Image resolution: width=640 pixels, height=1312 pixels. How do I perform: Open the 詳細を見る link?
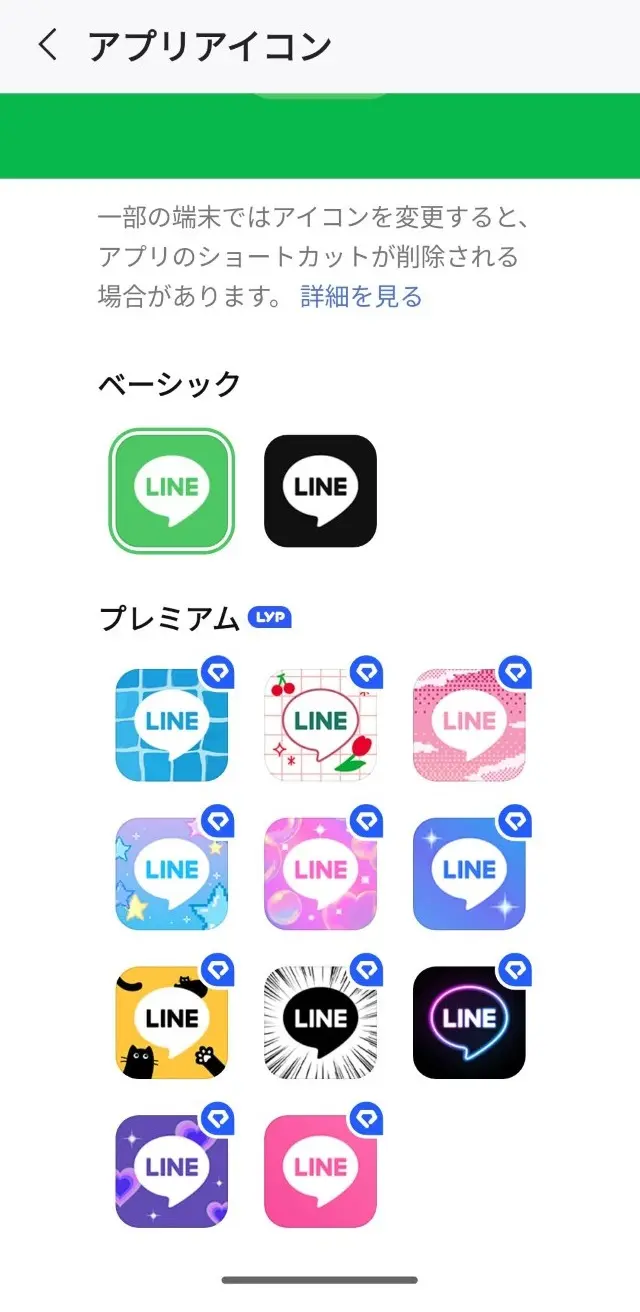[361, 296]
